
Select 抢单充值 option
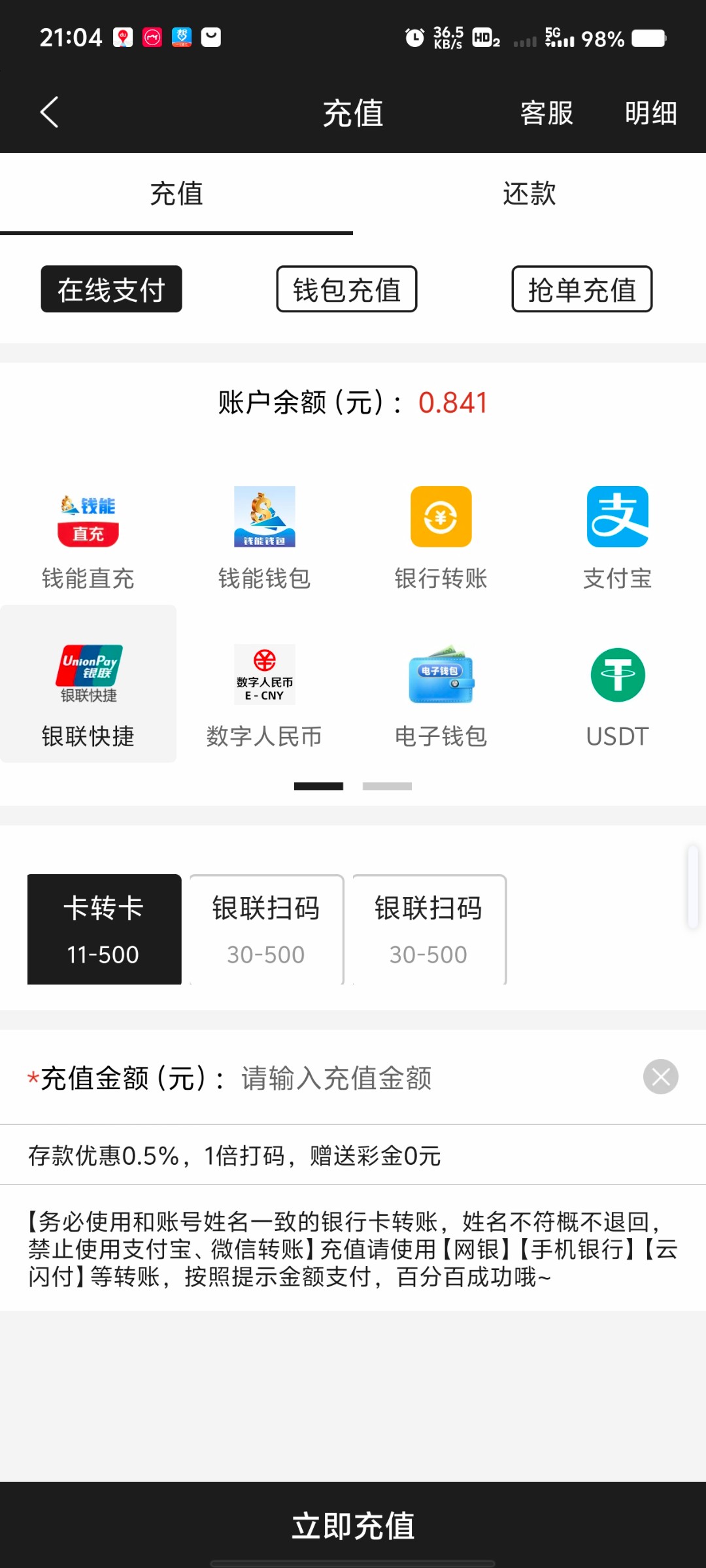582,289
